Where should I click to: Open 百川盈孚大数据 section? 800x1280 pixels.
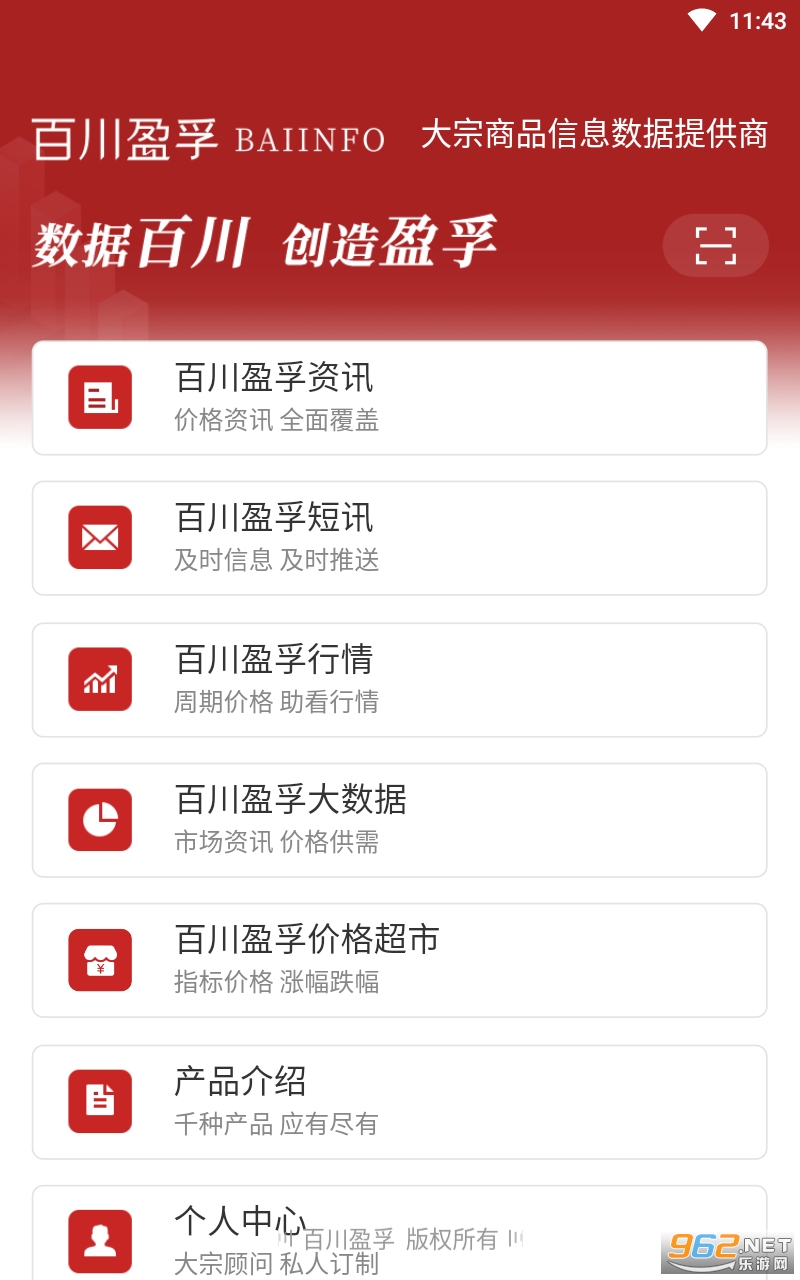[x=400, y=820]
